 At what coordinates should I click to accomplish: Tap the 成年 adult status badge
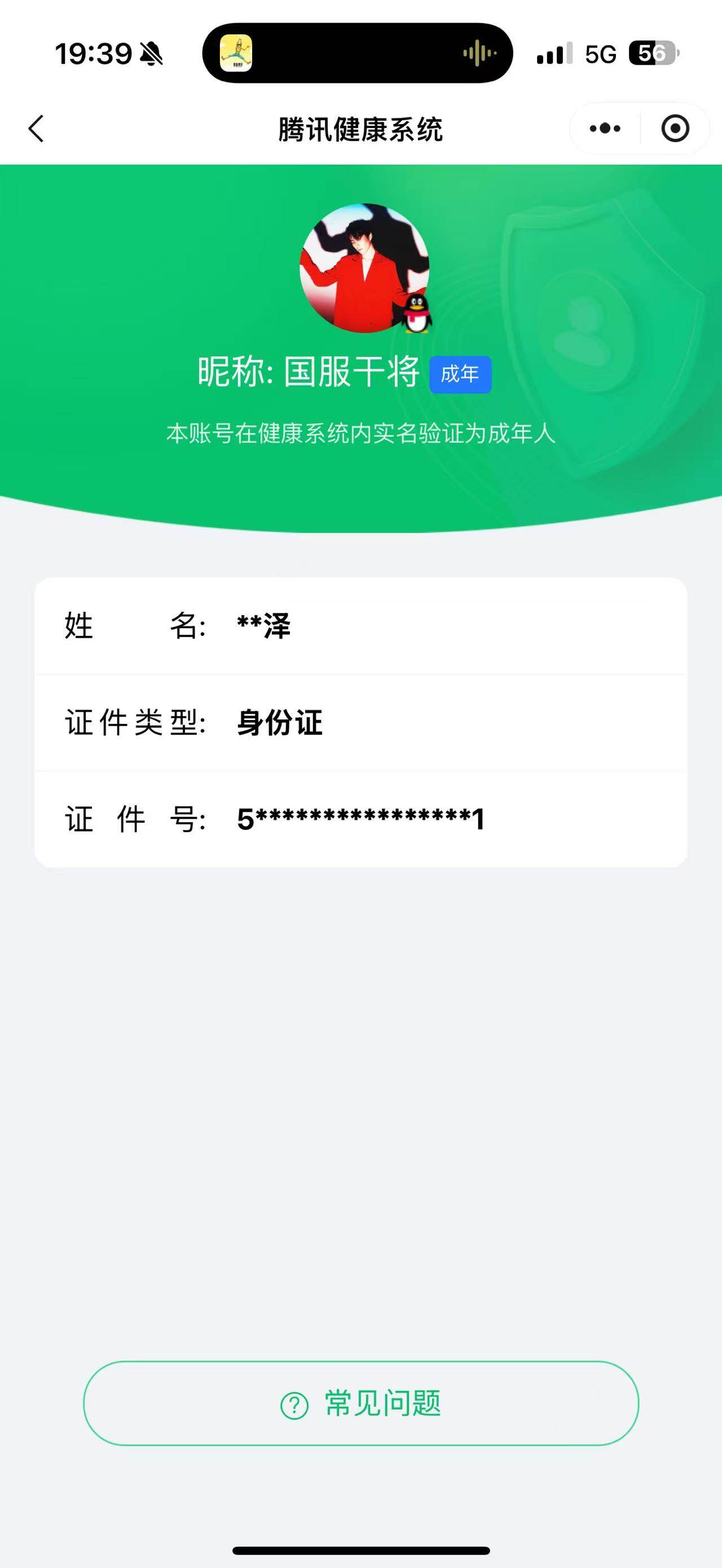coord(460,375)
